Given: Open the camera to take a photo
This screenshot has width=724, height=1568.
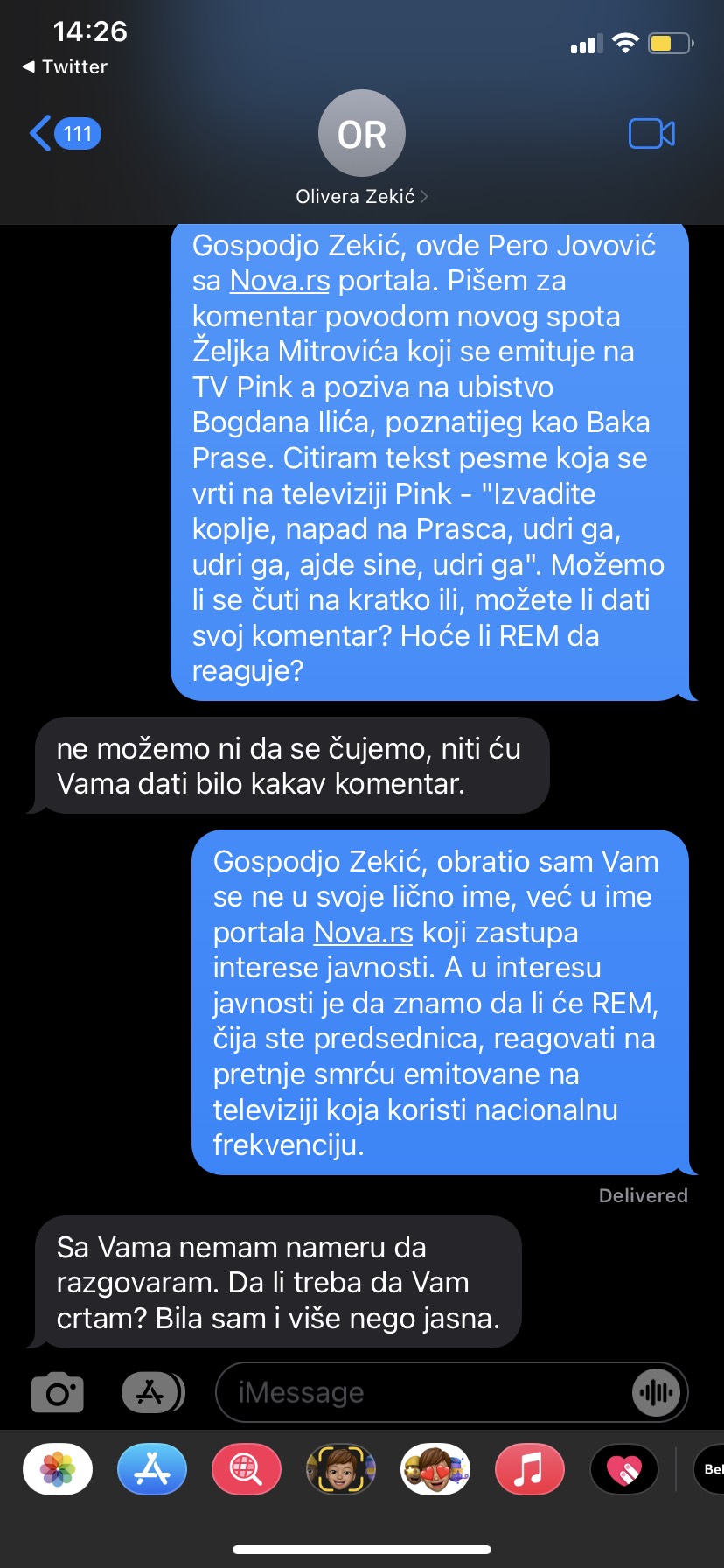Looking at the screenshot, I should point(58,1392).
